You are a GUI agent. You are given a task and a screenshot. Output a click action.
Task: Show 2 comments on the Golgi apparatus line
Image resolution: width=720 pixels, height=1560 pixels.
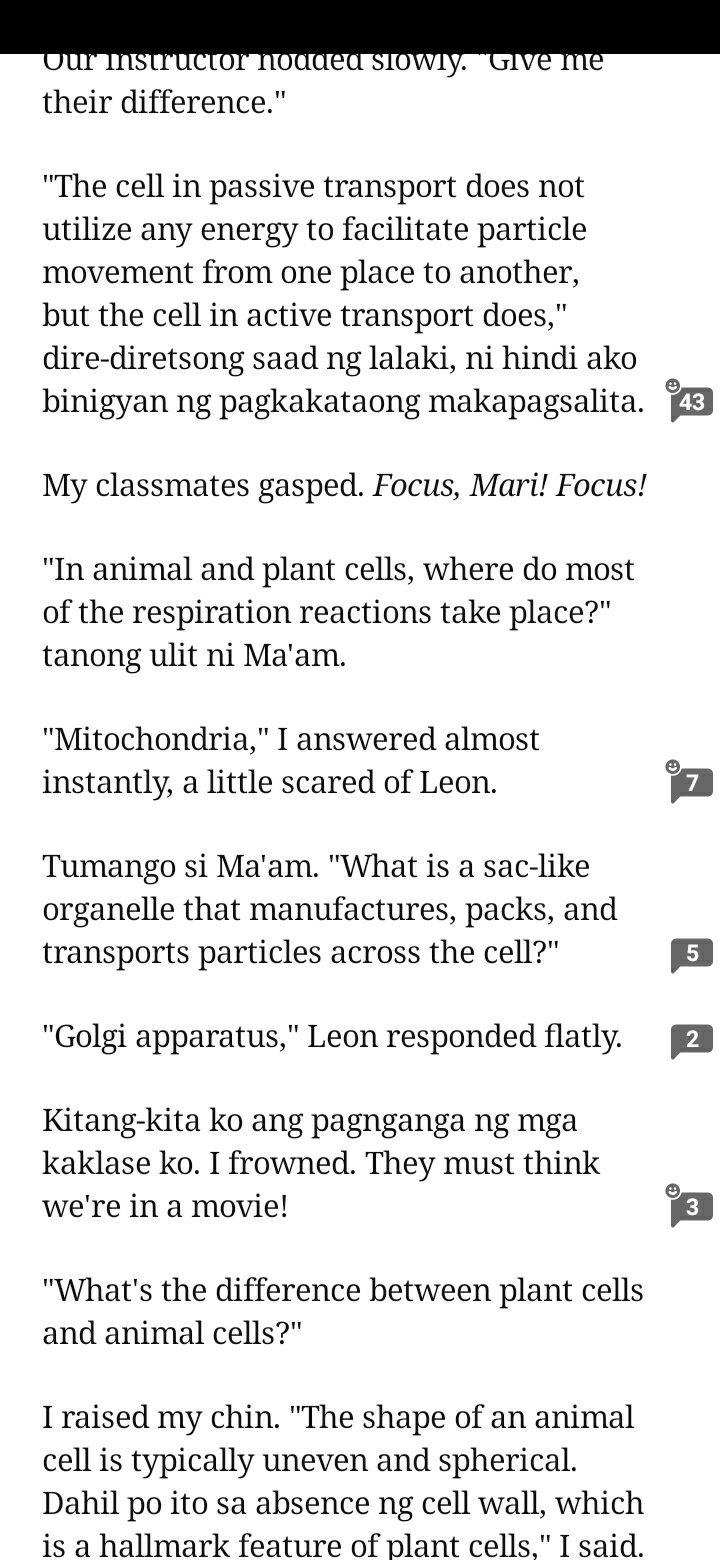(691, 1041)
